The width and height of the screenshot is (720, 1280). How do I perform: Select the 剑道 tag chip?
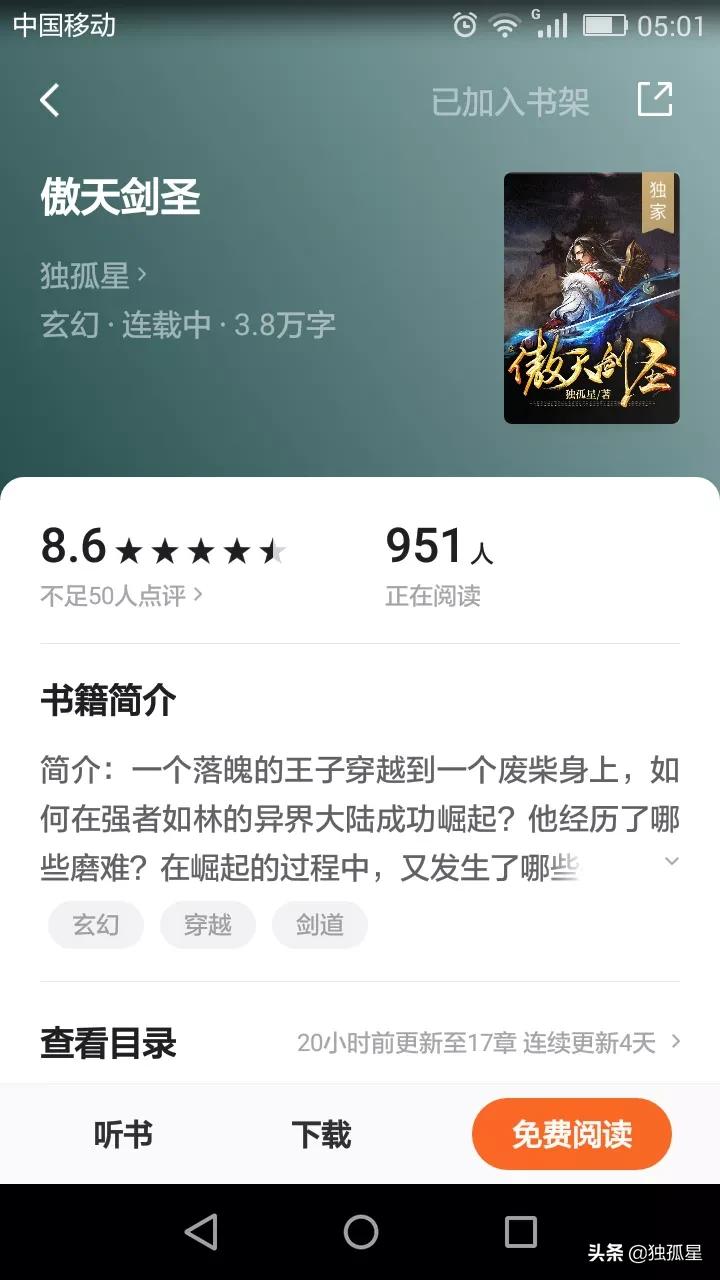click(x=320, y=925)
